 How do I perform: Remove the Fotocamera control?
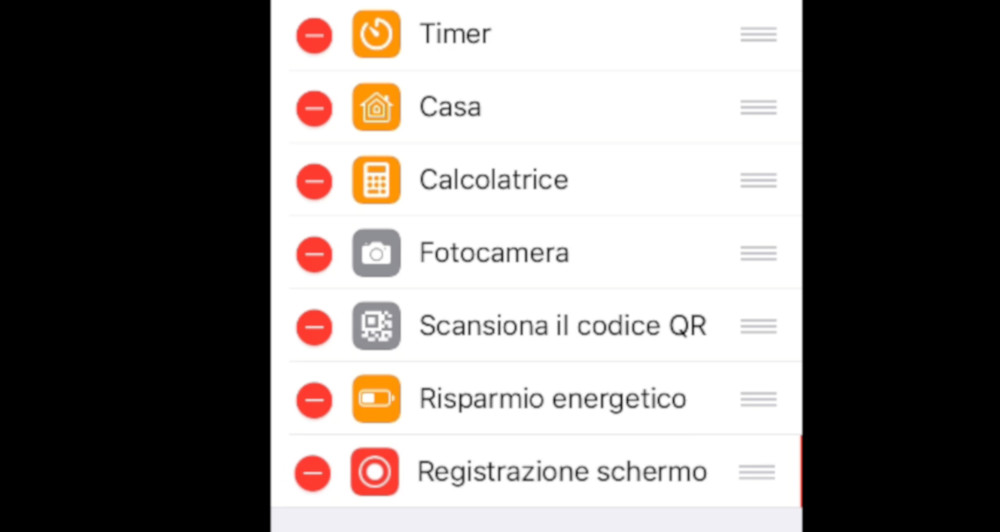tap(314, 254)
